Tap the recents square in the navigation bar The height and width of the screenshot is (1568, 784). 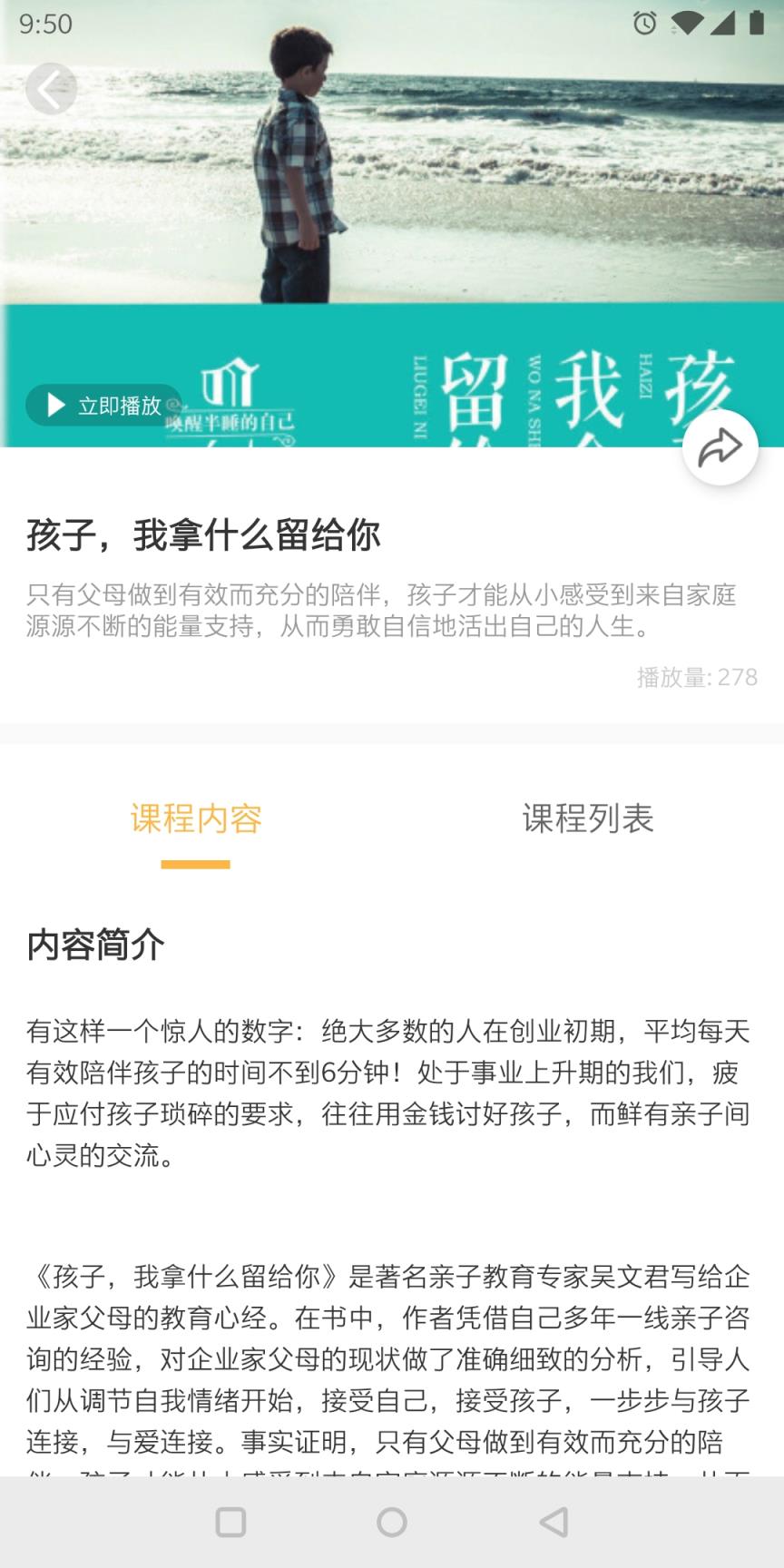click(231, 1523)
